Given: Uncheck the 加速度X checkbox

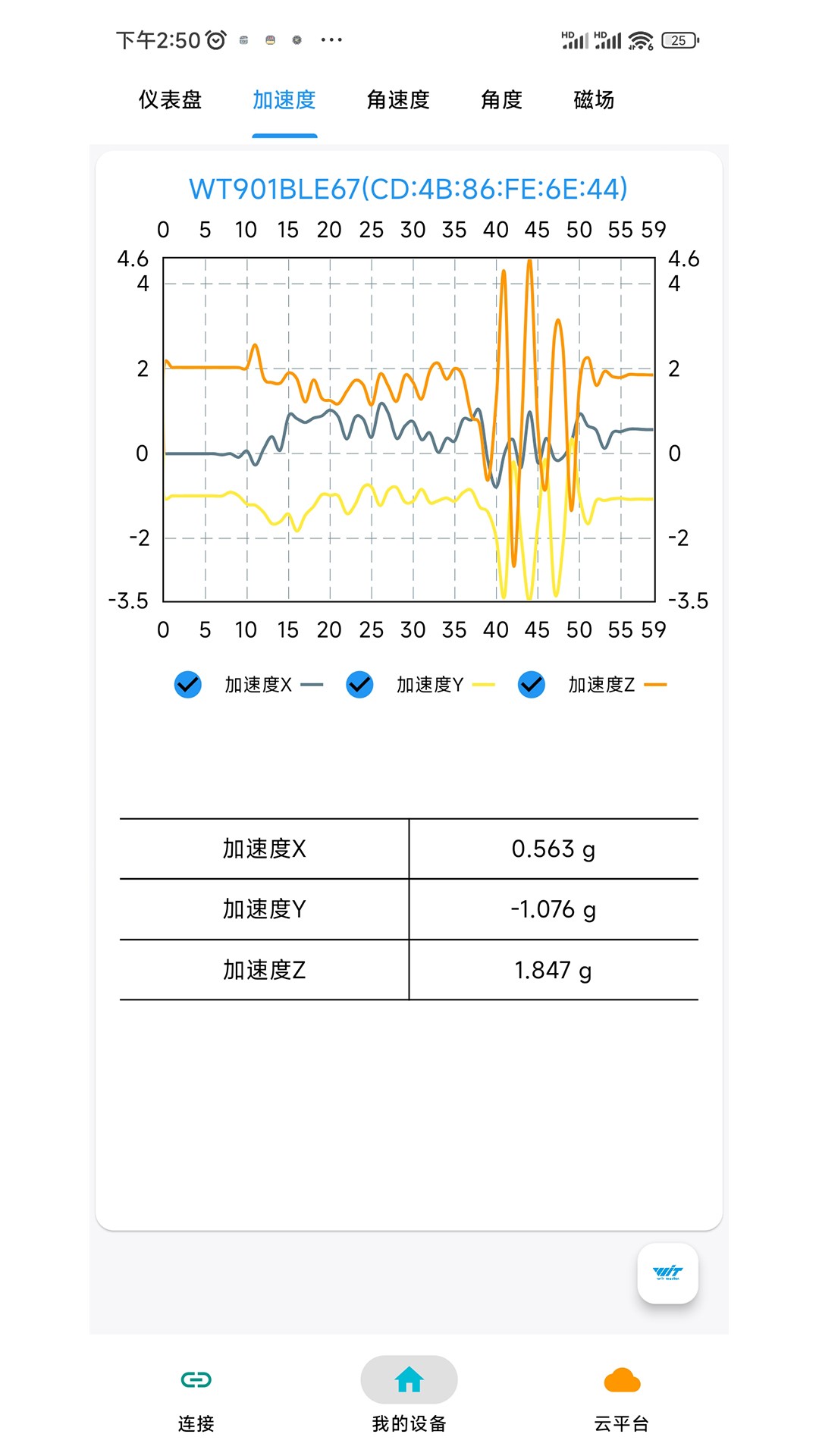Looking at the screenshot, I should 187,684.
